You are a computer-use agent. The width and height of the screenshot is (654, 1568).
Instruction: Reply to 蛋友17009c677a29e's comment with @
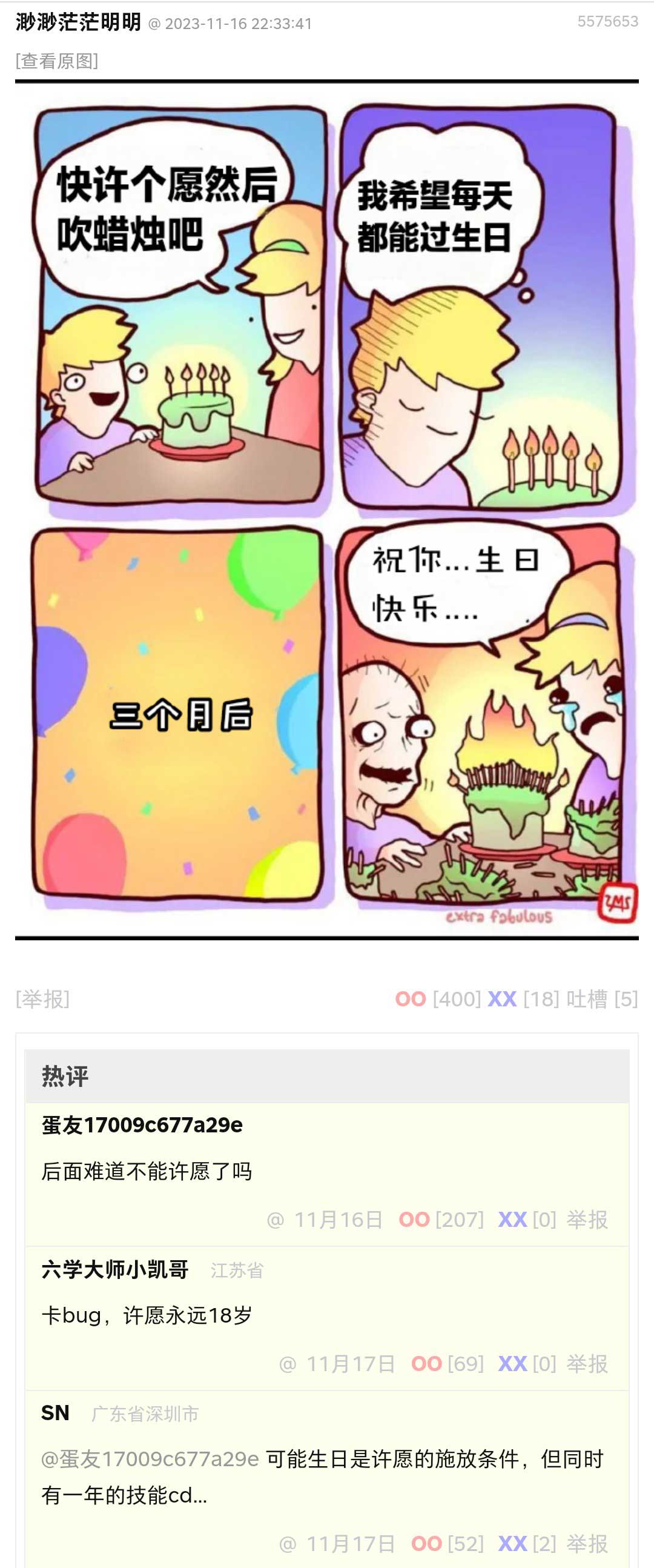pos(276,1219)
